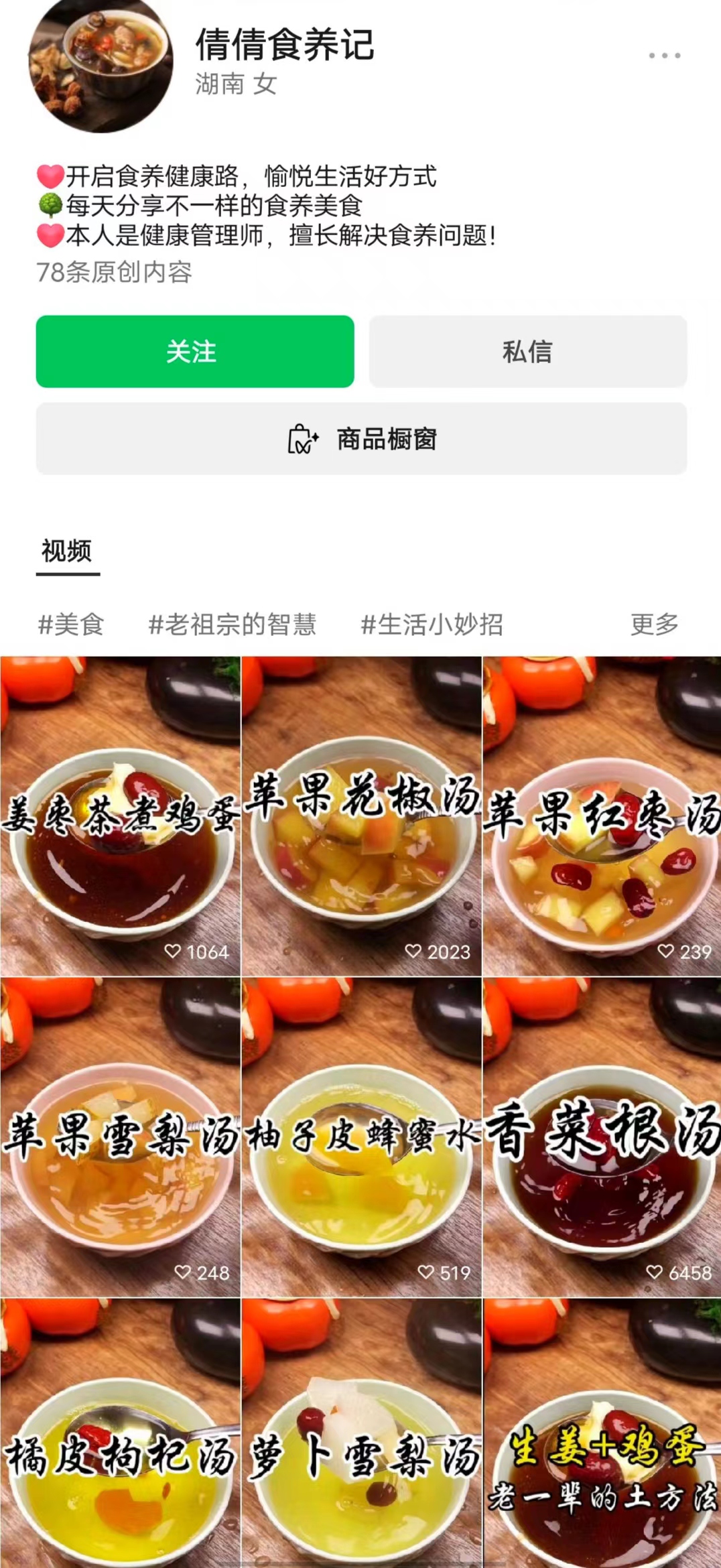Play the 姜枣茶煮鸡蛋 video
Screen dimensions: 721x1568
[x=121, y=815]
